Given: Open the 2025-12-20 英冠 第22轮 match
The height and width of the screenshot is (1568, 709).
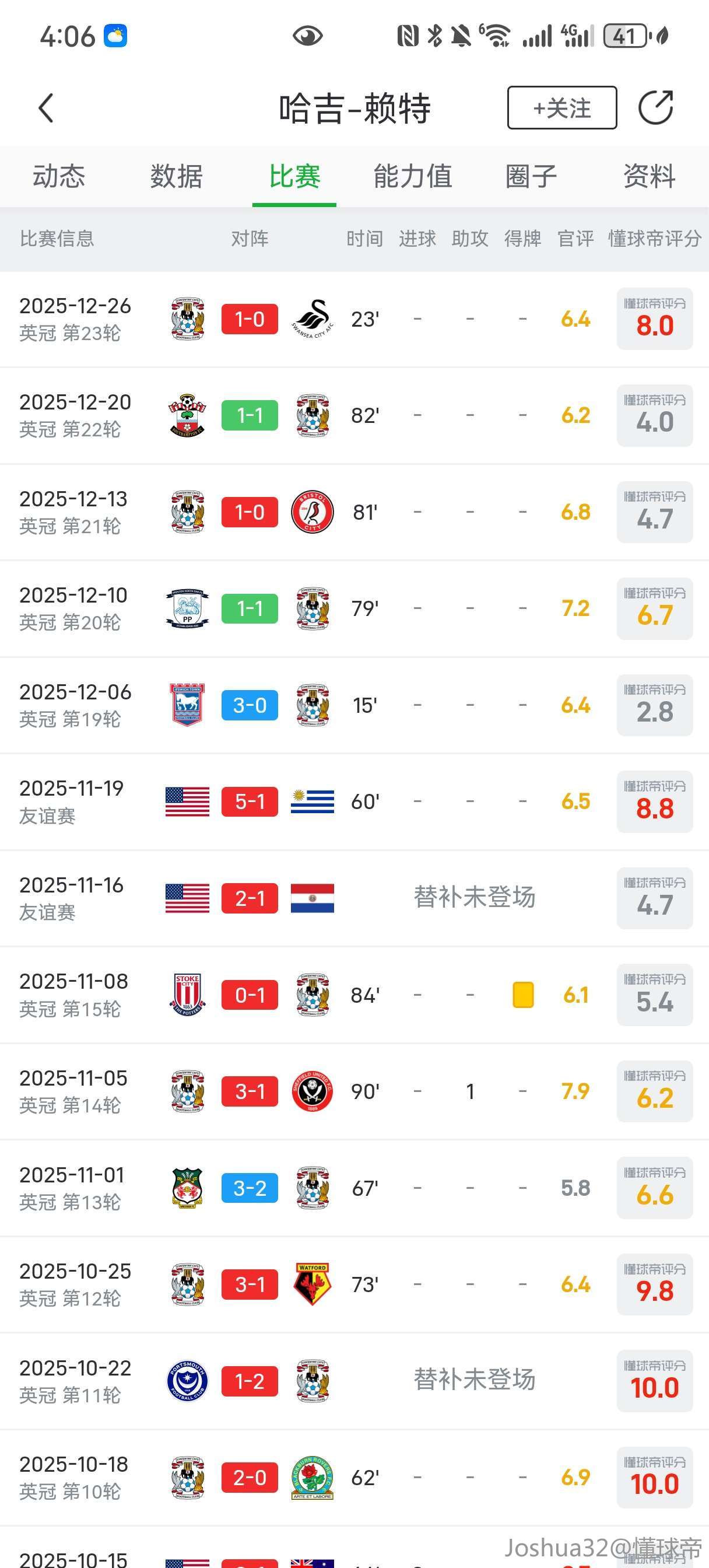Looking at the screenshot, I should [x=250, y=416].
